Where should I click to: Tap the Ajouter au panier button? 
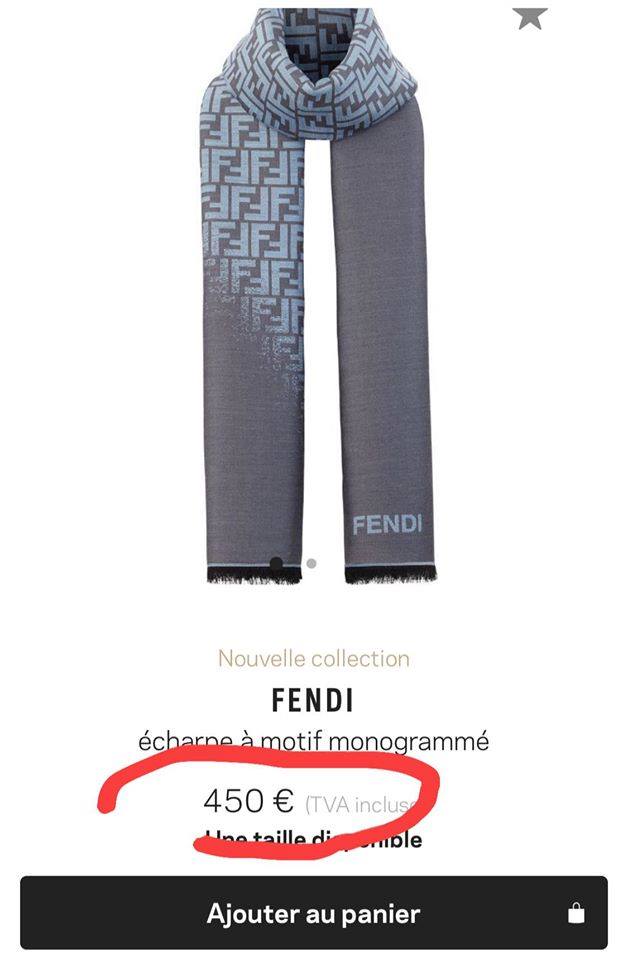pos(313,913)
